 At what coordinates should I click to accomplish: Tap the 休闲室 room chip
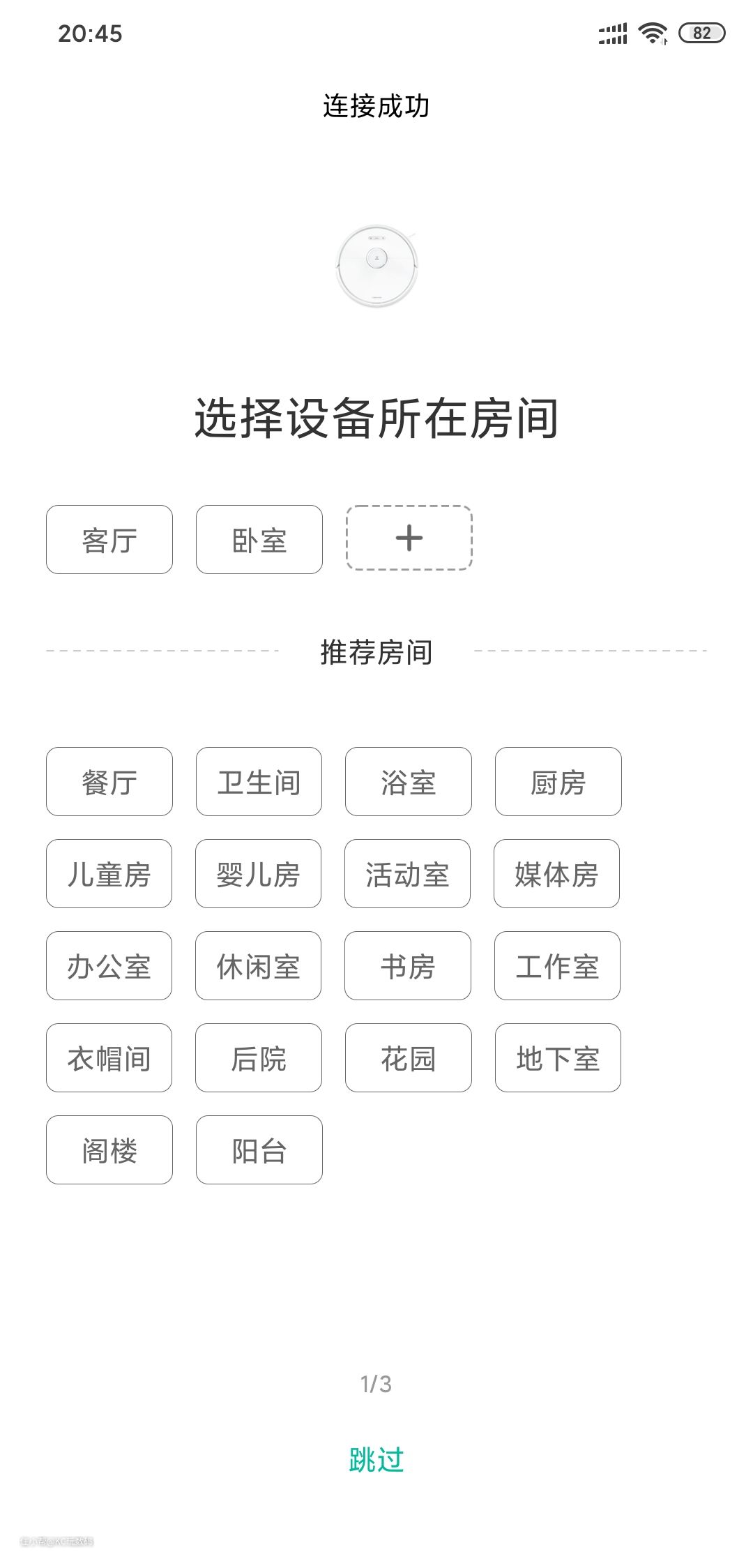[258, 966]
